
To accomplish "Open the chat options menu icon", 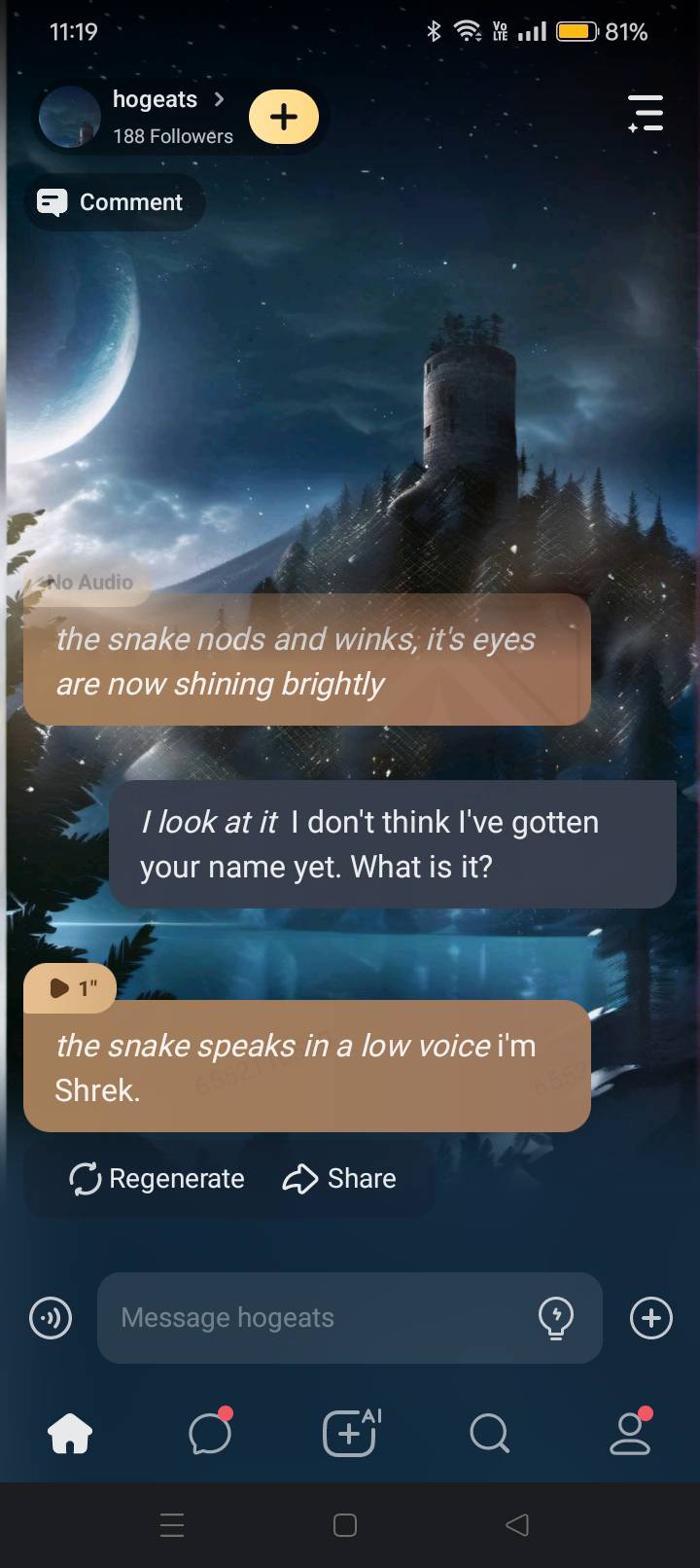I will click(x=646, y=114).
